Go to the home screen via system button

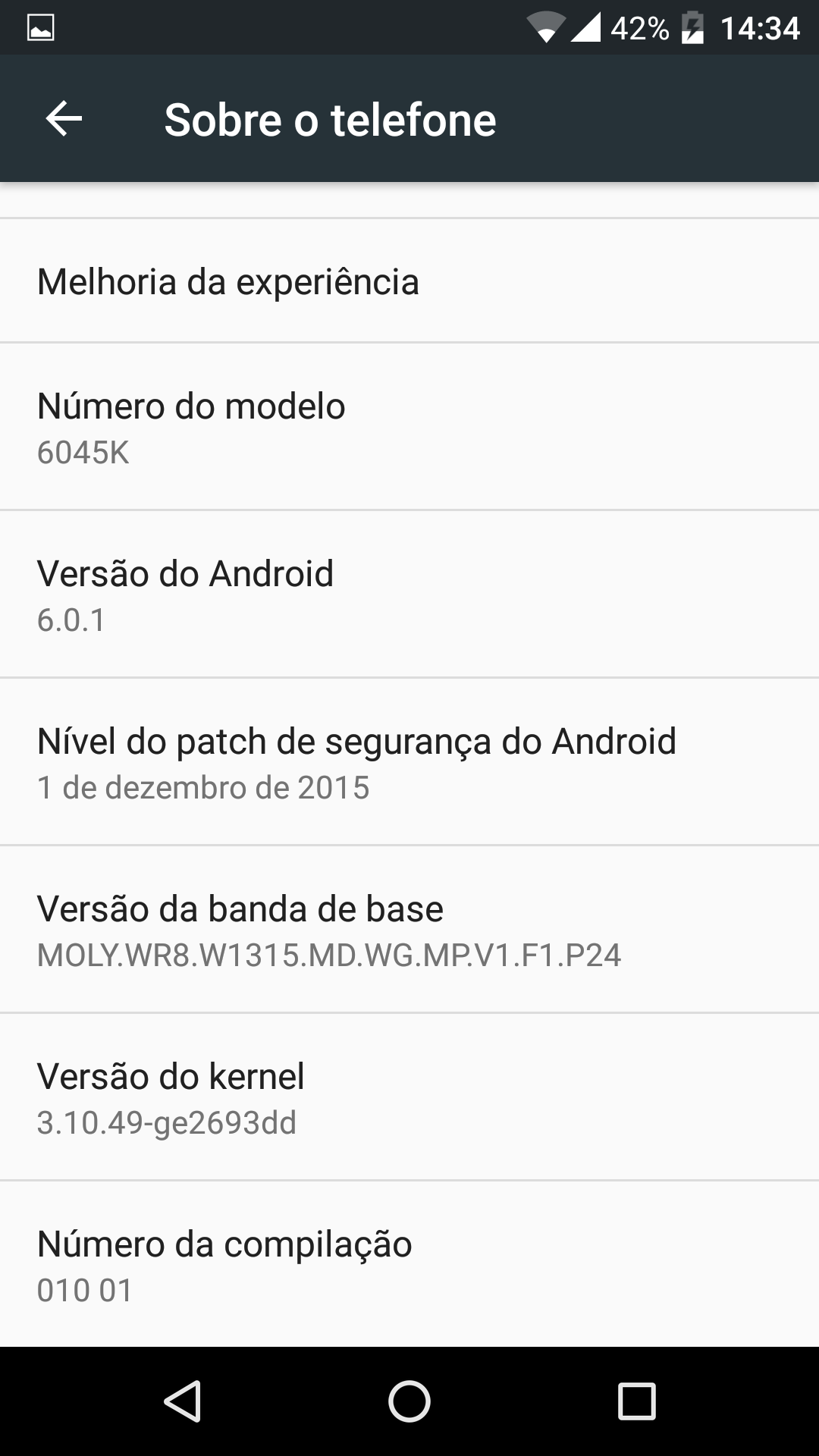pos(409,1401)
